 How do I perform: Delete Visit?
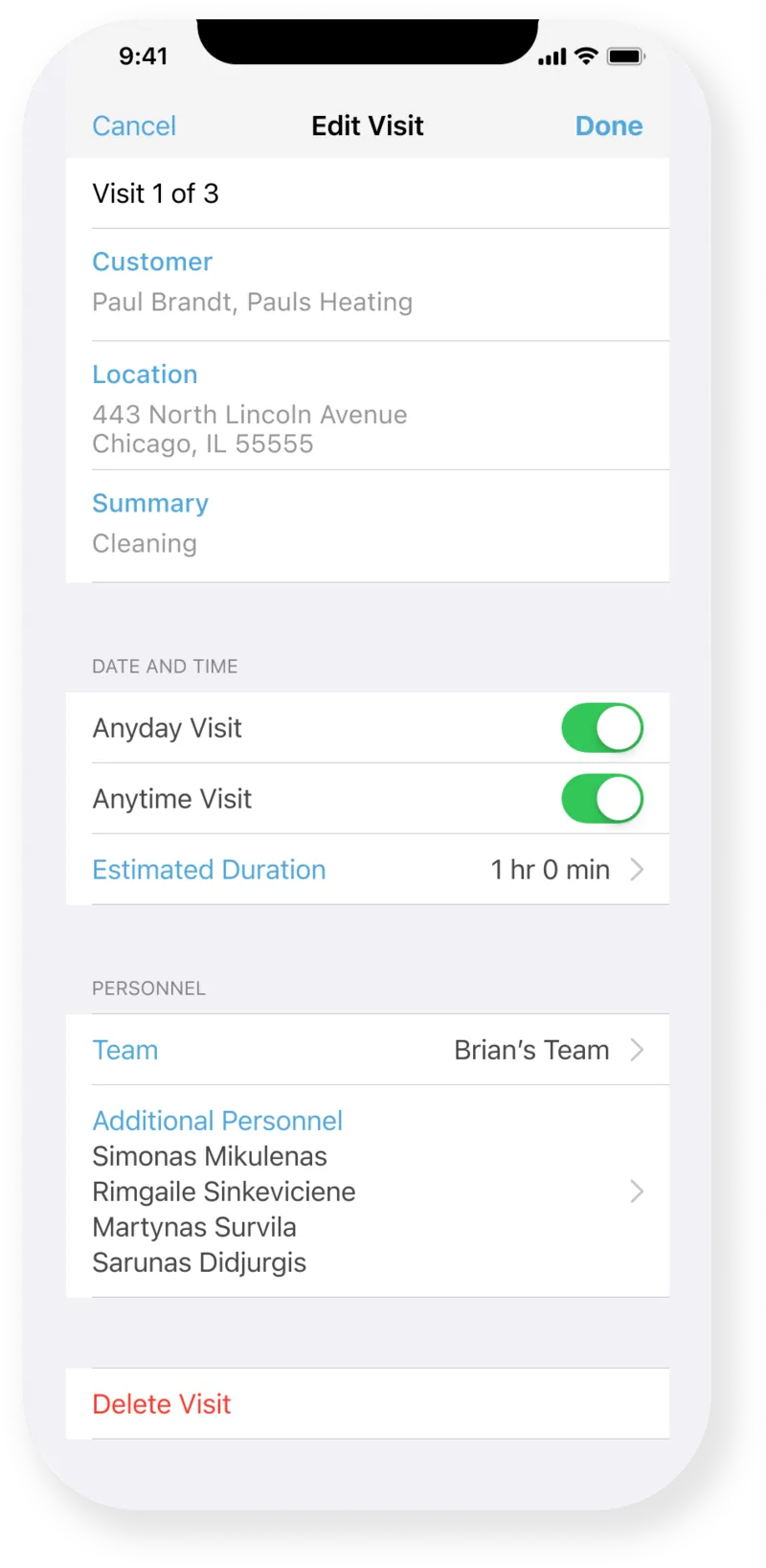pos(368,1404)
